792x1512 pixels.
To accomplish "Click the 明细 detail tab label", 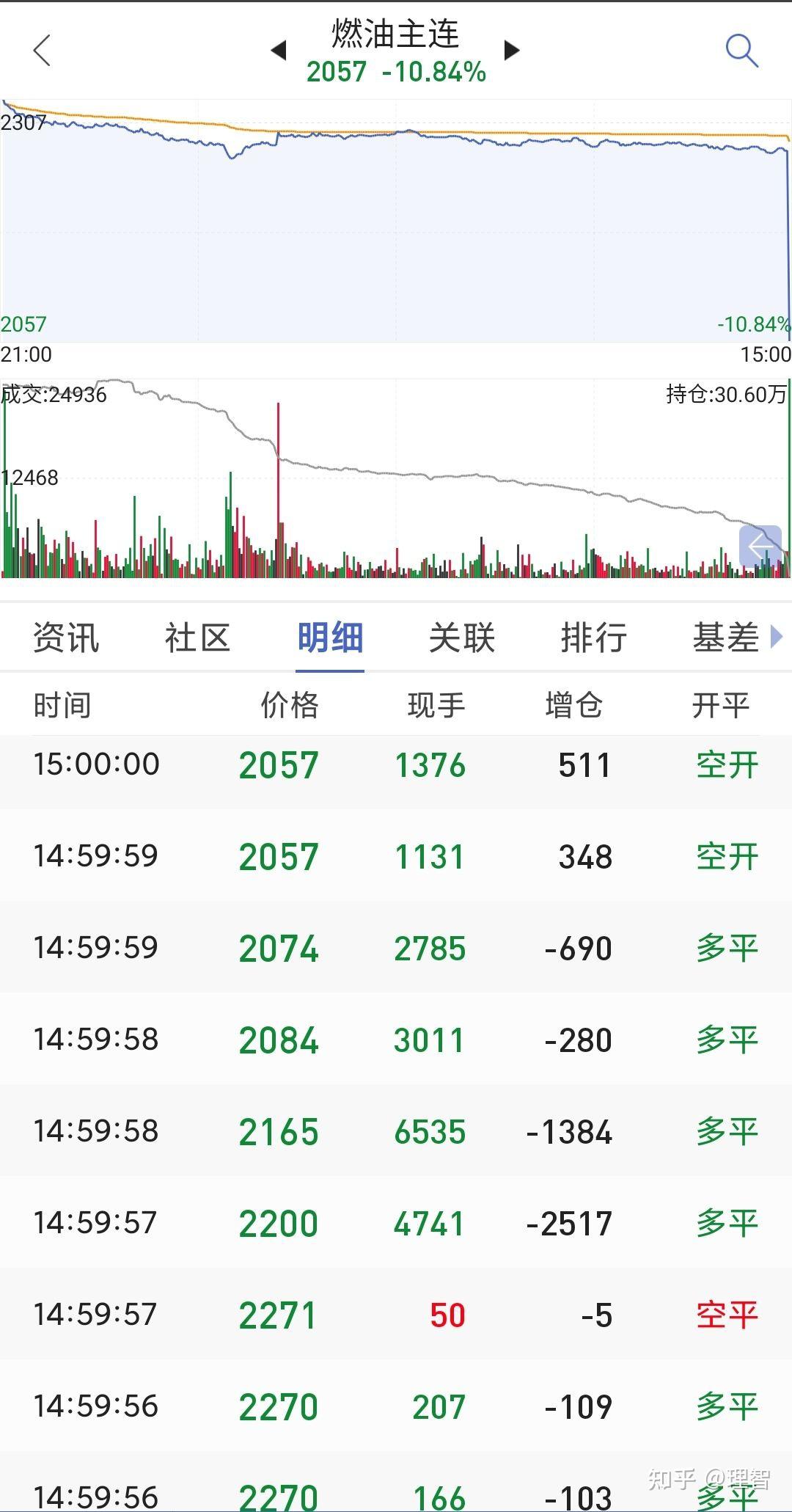I will (330, 638).
